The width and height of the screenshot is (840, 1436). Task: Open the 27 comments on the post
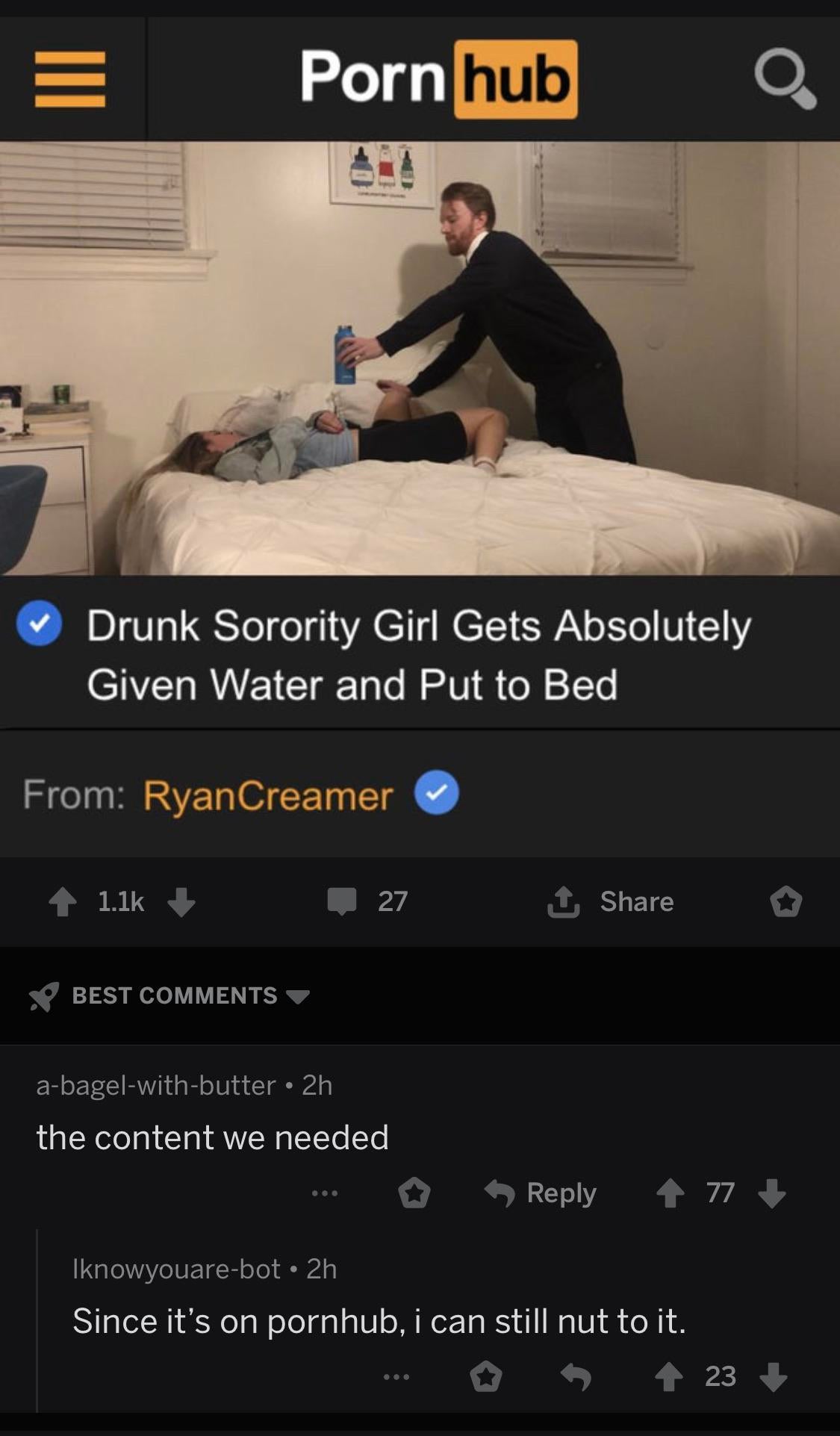[367, 901]
